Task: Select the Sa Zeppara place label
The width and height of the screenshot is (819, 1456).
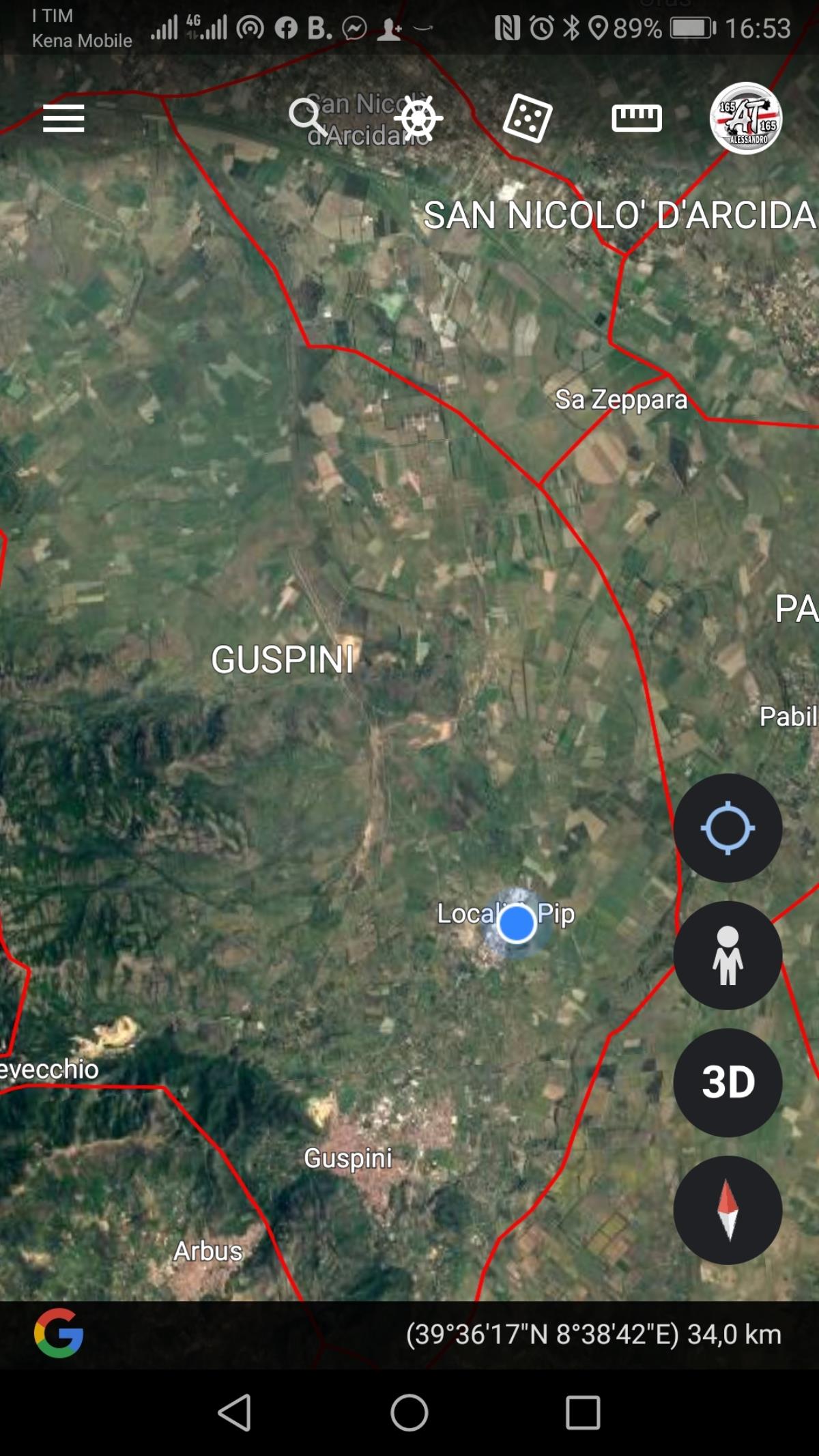Action: tap(620, 400)
